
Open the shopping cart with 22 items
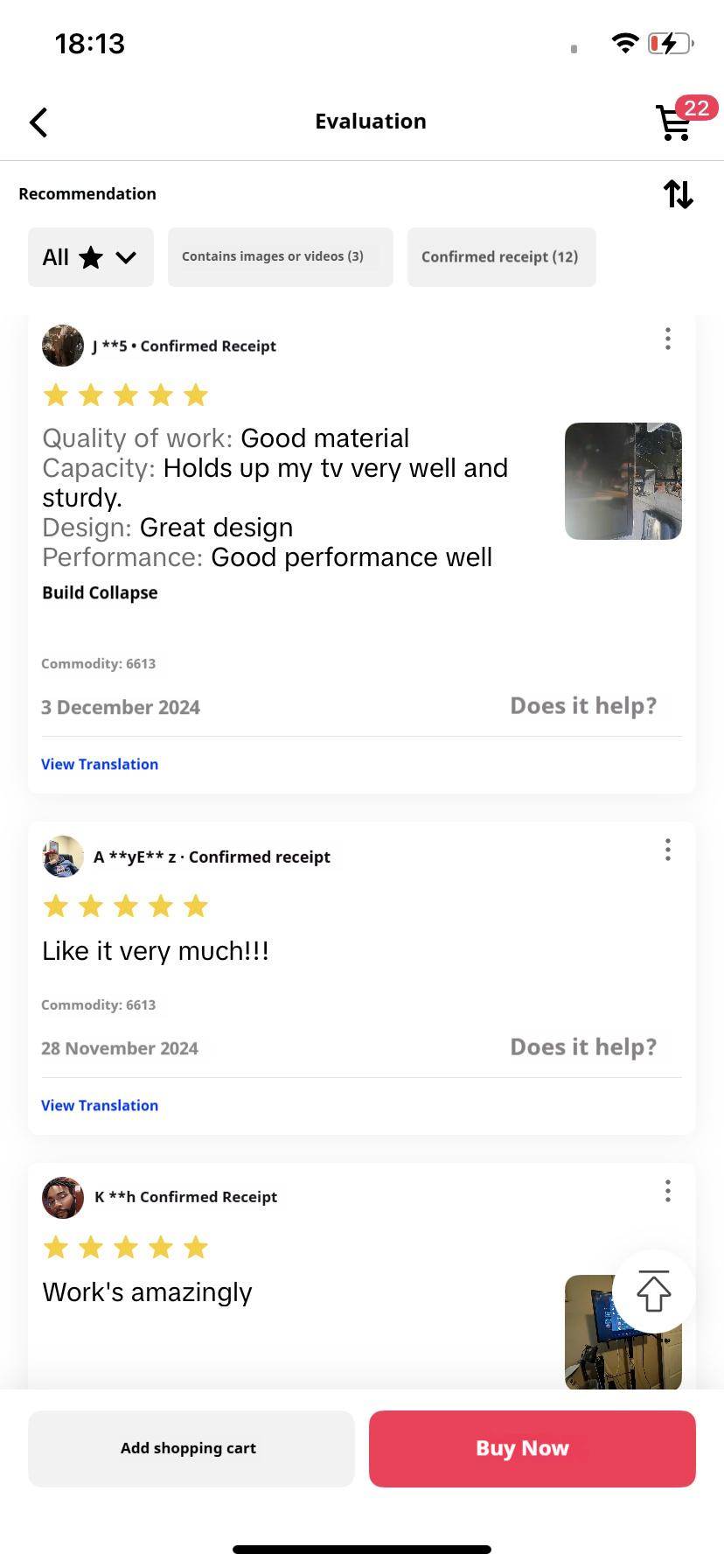click(676, 122)
